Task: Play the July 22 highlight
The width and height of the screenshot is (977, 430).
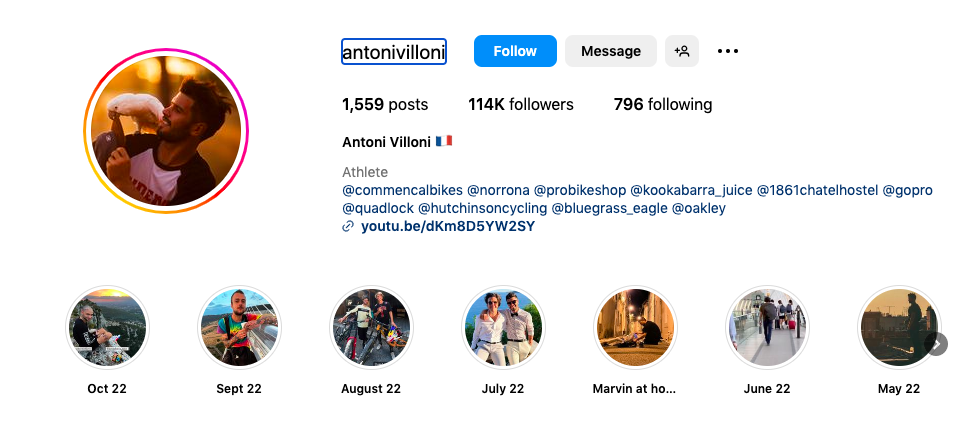Action: pyautogui.click(x=503, y=328)
